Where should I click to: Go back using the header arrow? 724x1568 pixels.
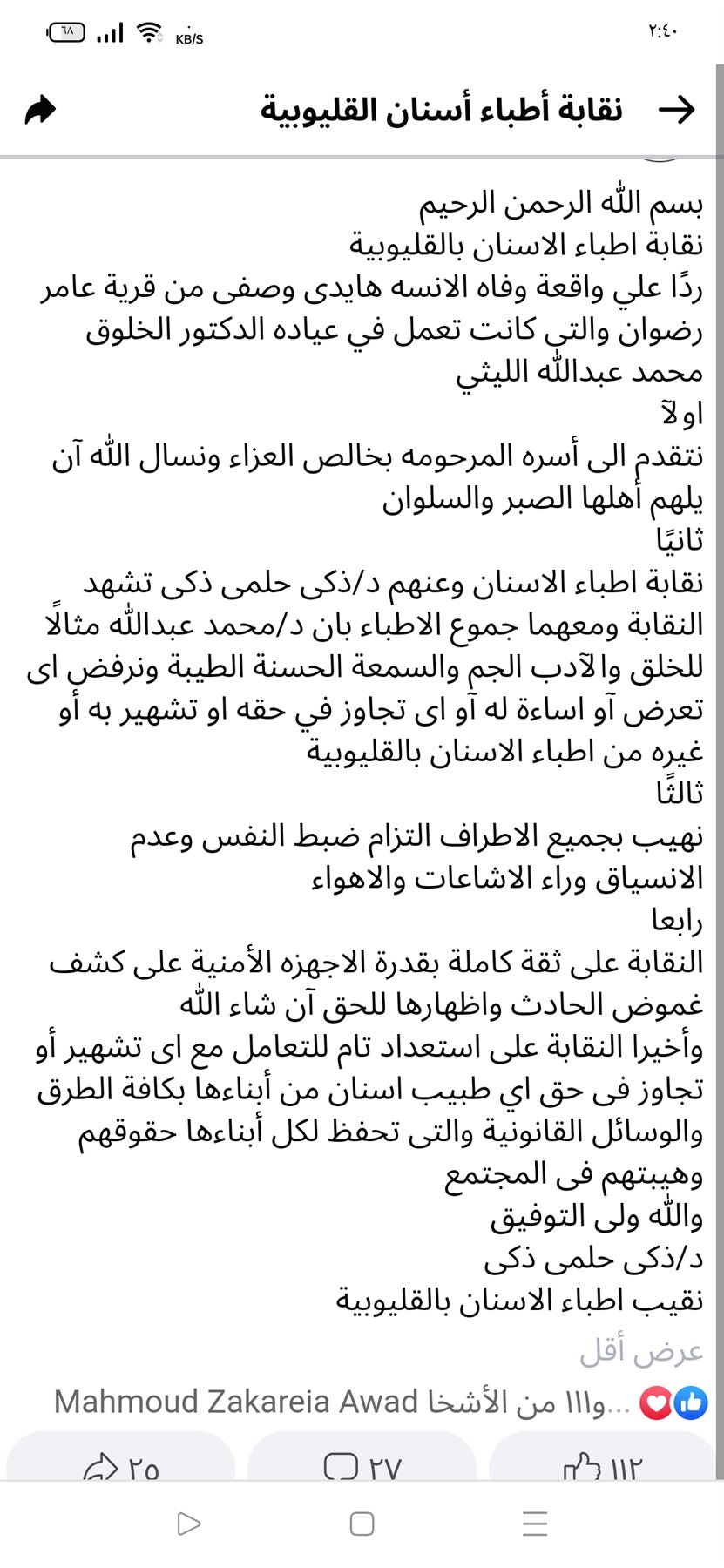(x=676, y=110)
